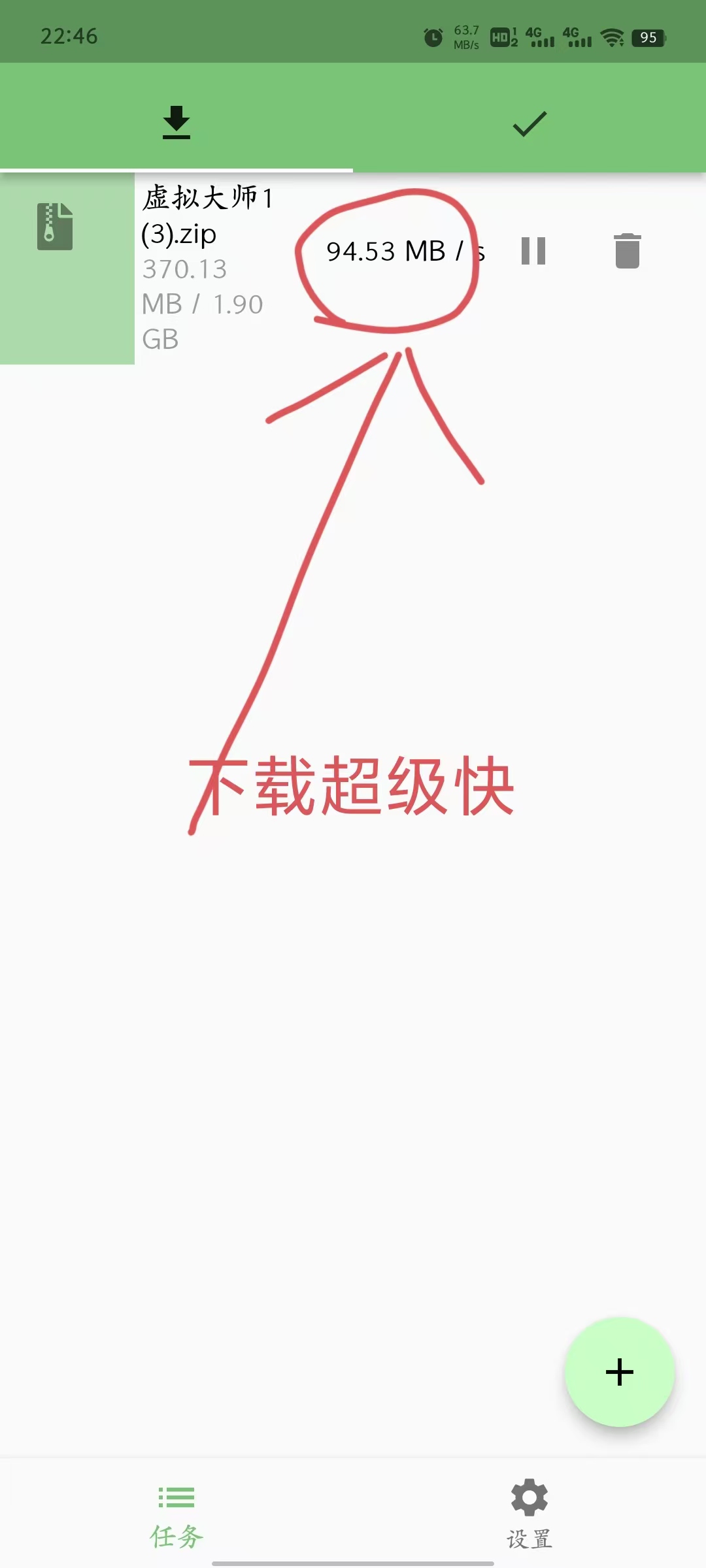
Task: Delete the 虚拟大师1 (3).zip download task
Action: (x=627, y=251)
